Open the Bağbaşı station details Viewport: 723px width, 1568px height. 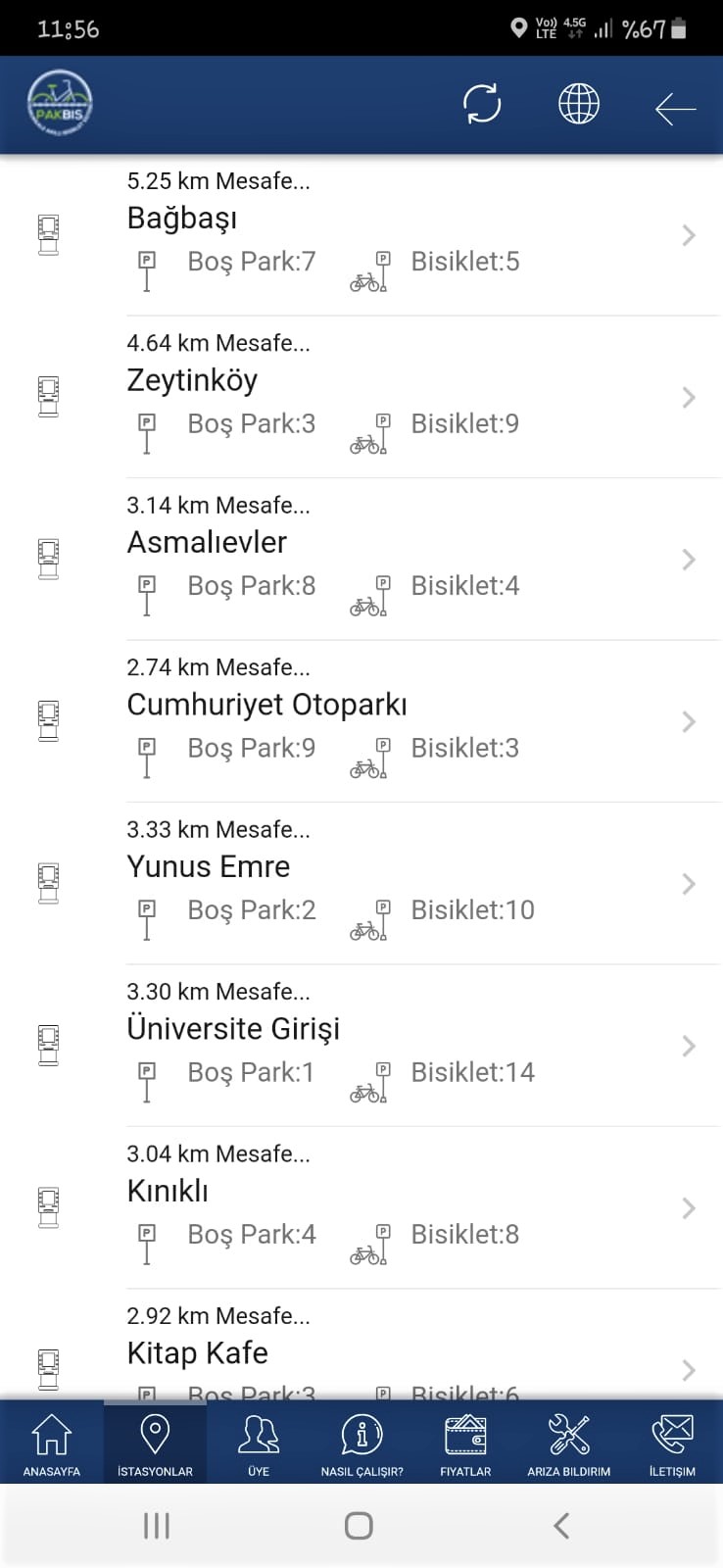point(392,235)
